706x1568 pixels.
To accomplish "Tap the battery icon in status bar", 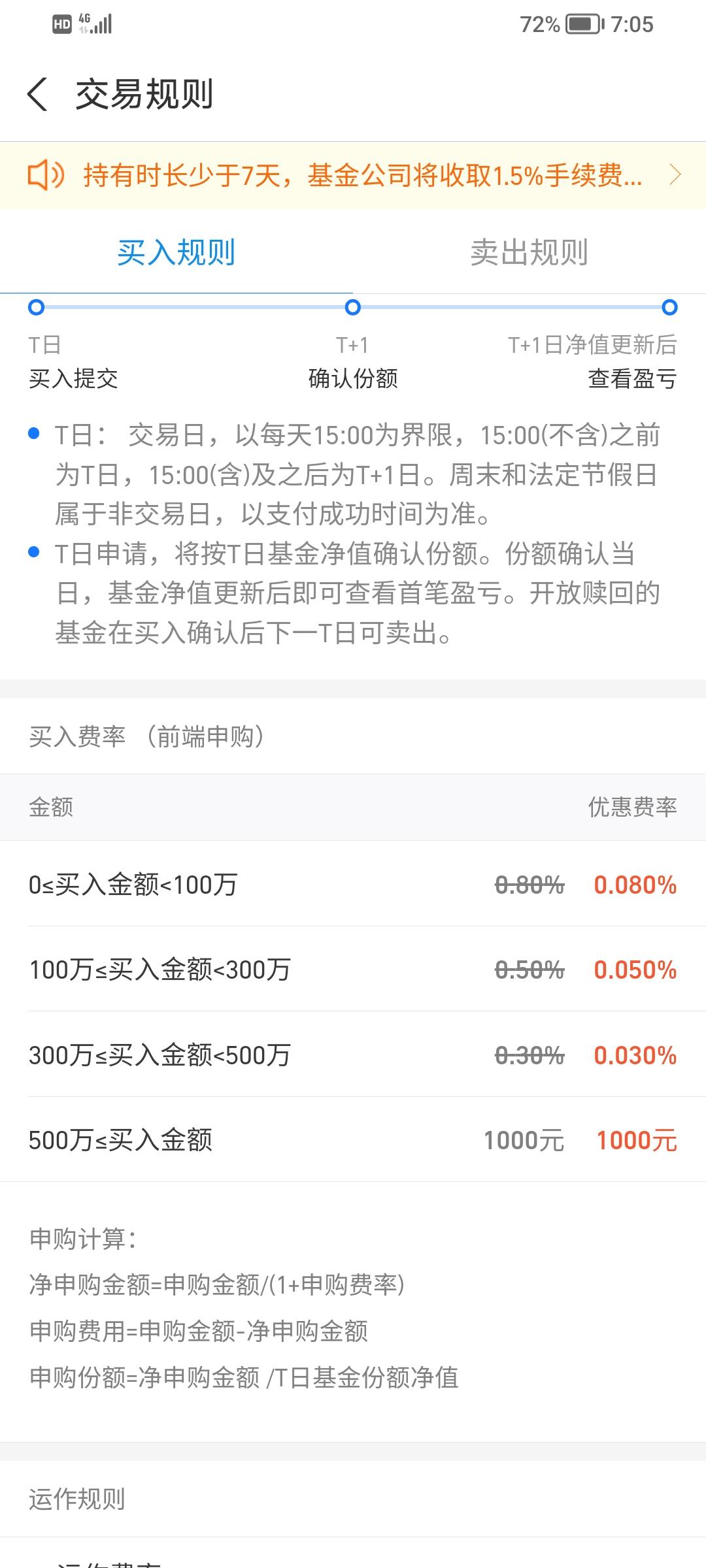I will 580,24.
